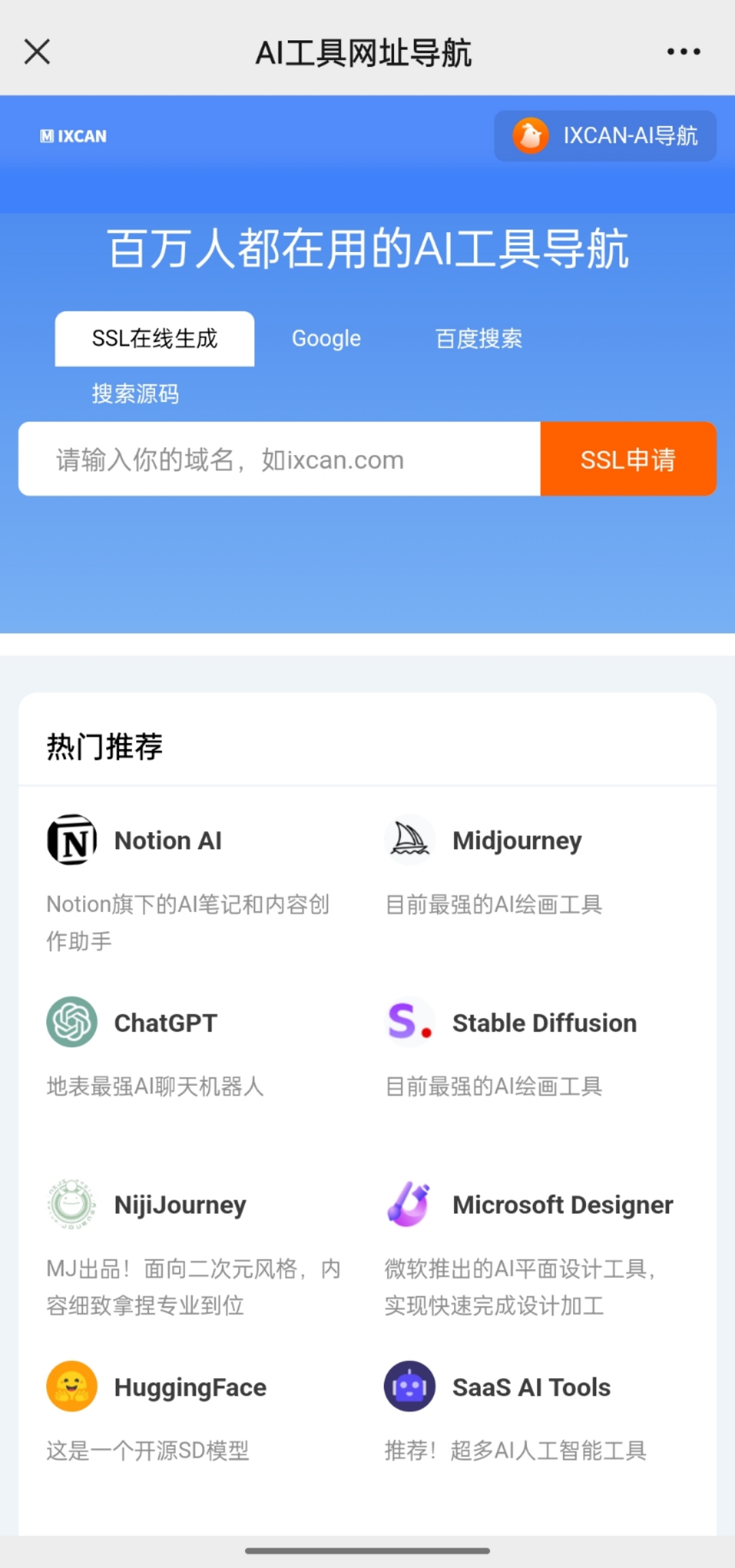
Task: Click the orange bird icon on IXCAN-AI导航
Action: tap(530, 135)
